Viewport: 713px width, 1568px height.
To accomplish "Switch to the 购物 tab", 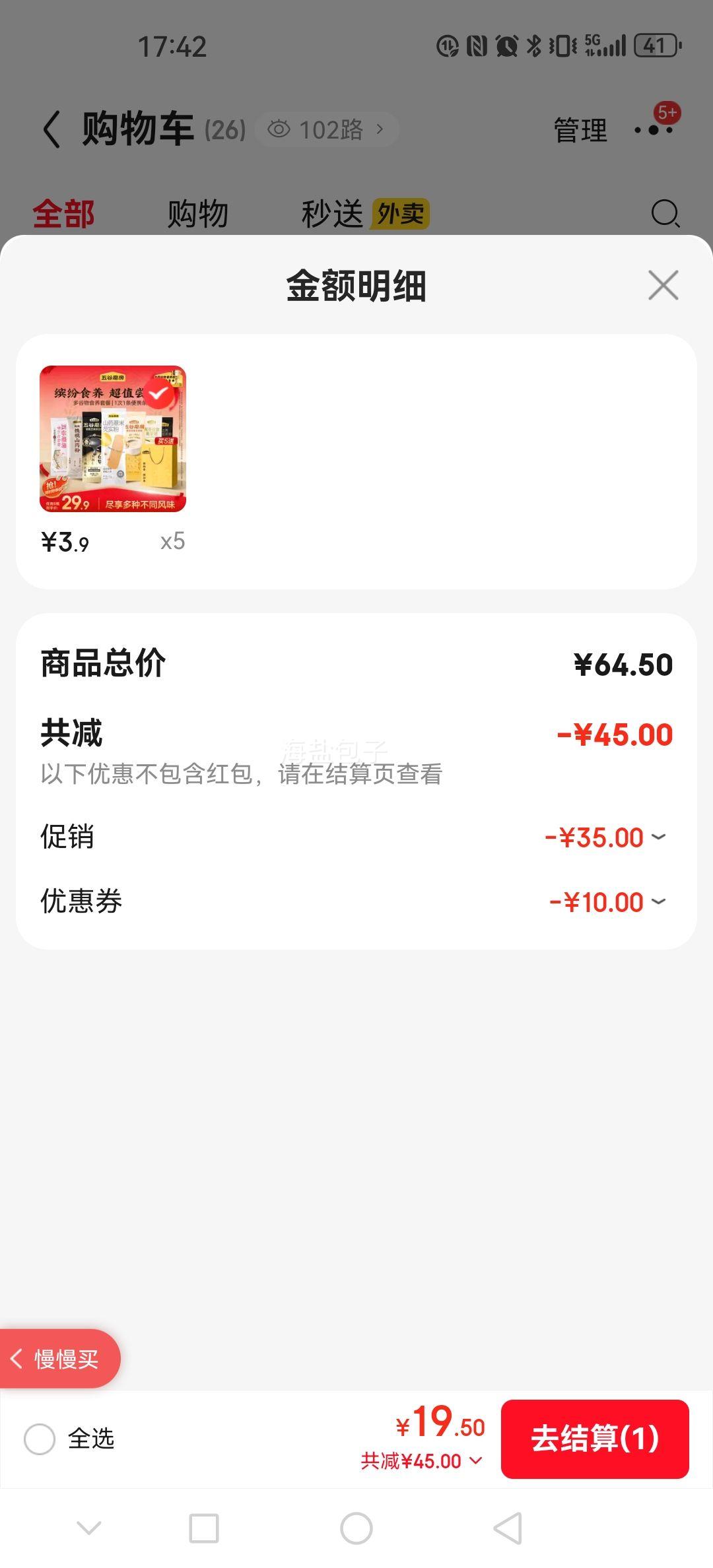I will [x=197, y=214].
